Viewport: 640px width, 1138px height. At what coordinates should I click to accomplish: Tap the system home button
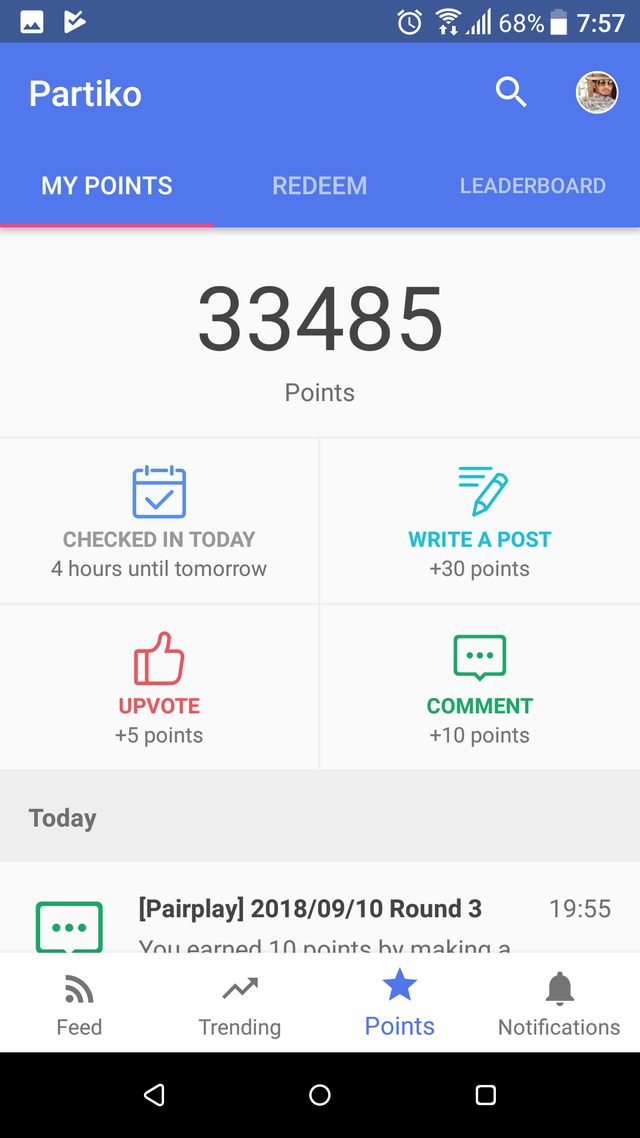(x=320, y=1095)
